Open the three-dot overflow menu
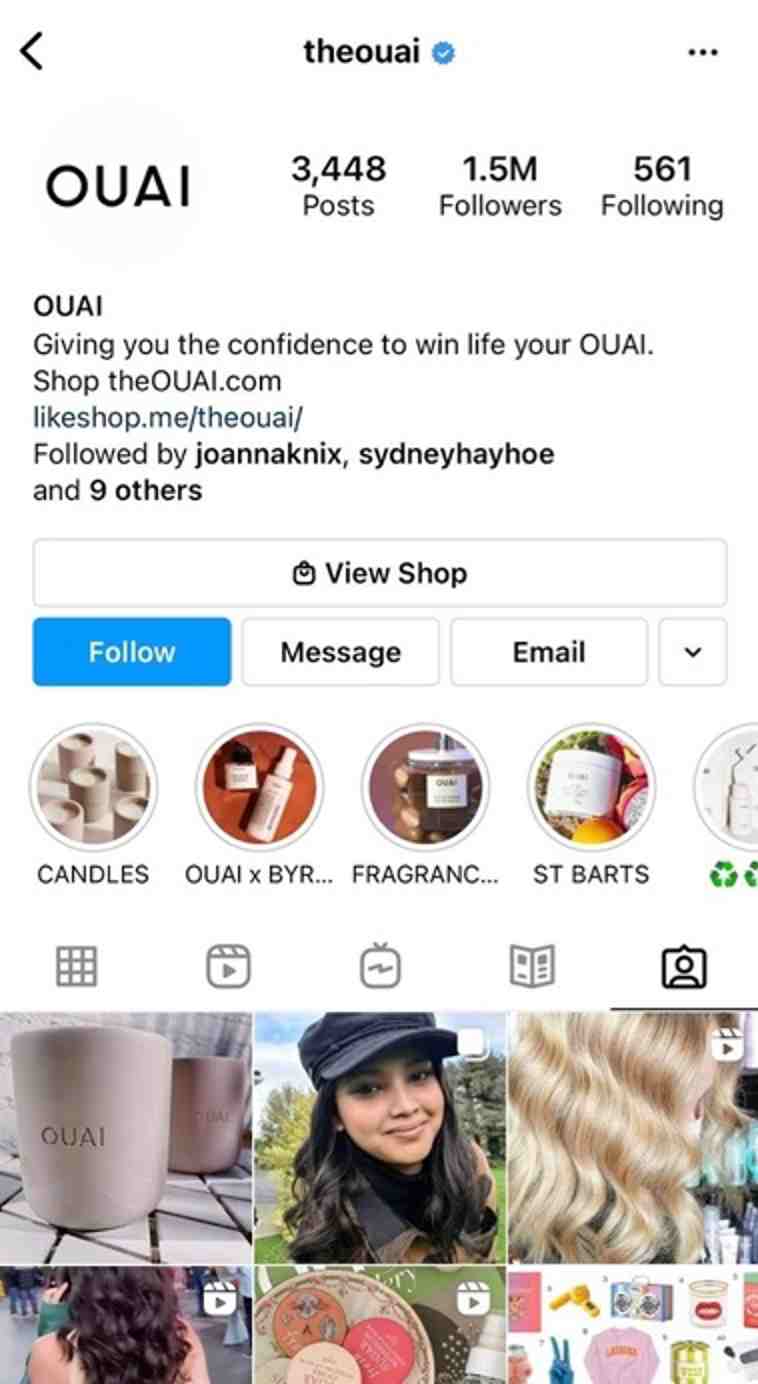Viewport: 758px width, 1384px height. (x=703, y=52)
